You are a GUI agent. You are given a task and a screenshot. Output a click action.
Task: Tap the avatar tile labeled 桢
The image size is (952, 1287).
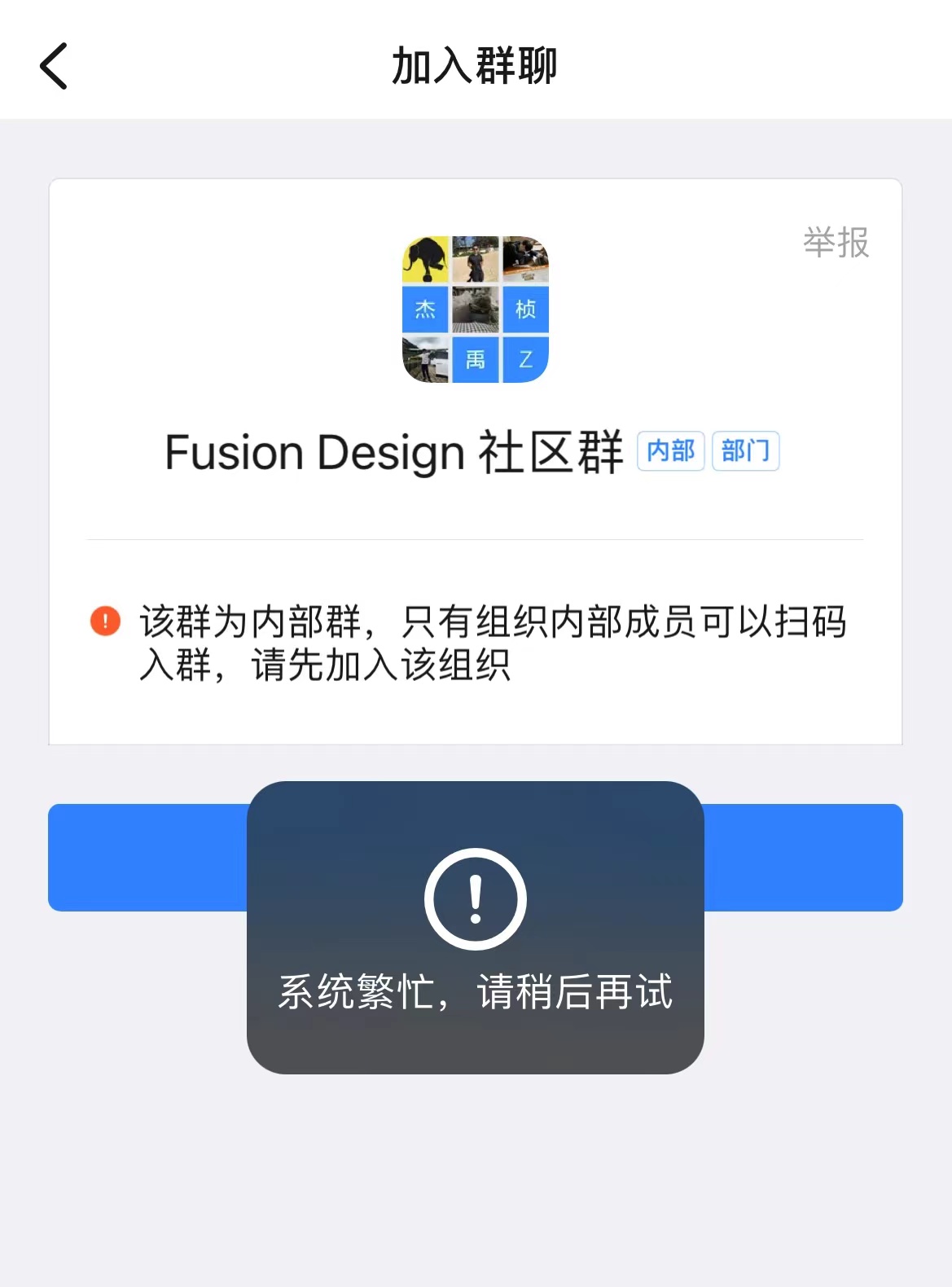point(525,310)
